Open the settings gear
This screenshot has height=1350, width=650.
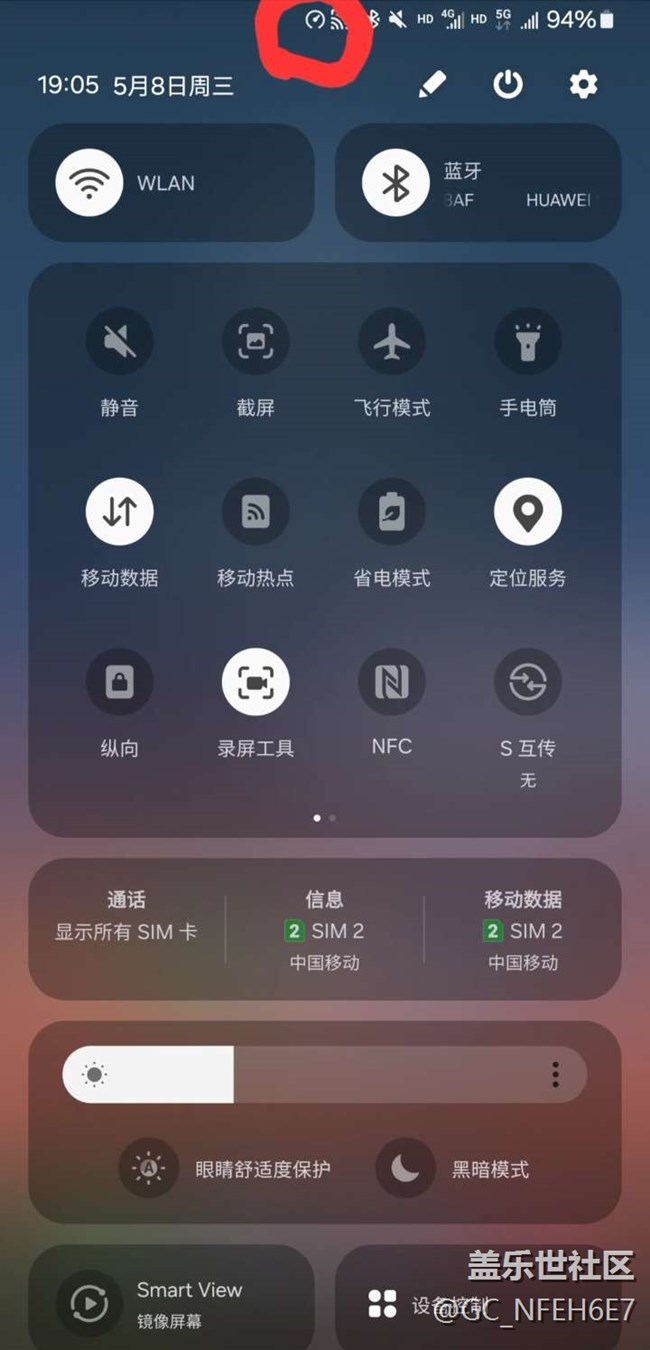pos(583,85)
